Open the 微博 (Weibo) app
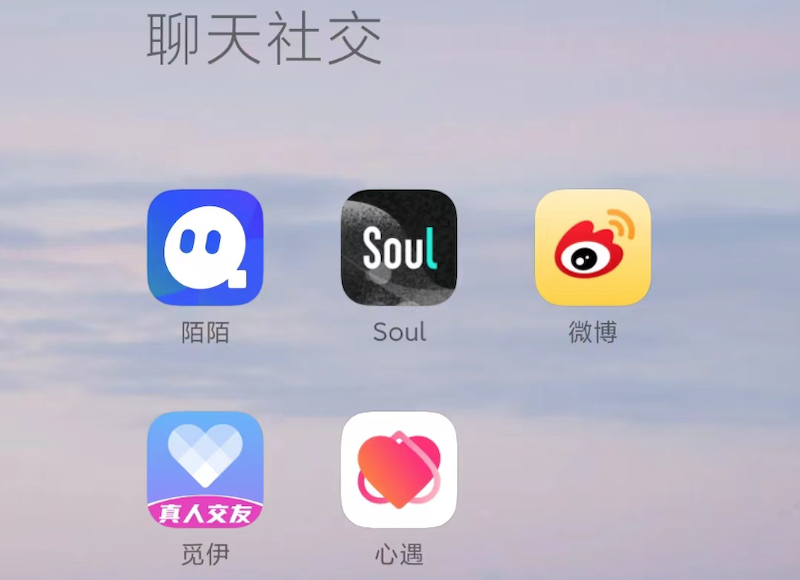800x580 pixels. pos(593,247)
